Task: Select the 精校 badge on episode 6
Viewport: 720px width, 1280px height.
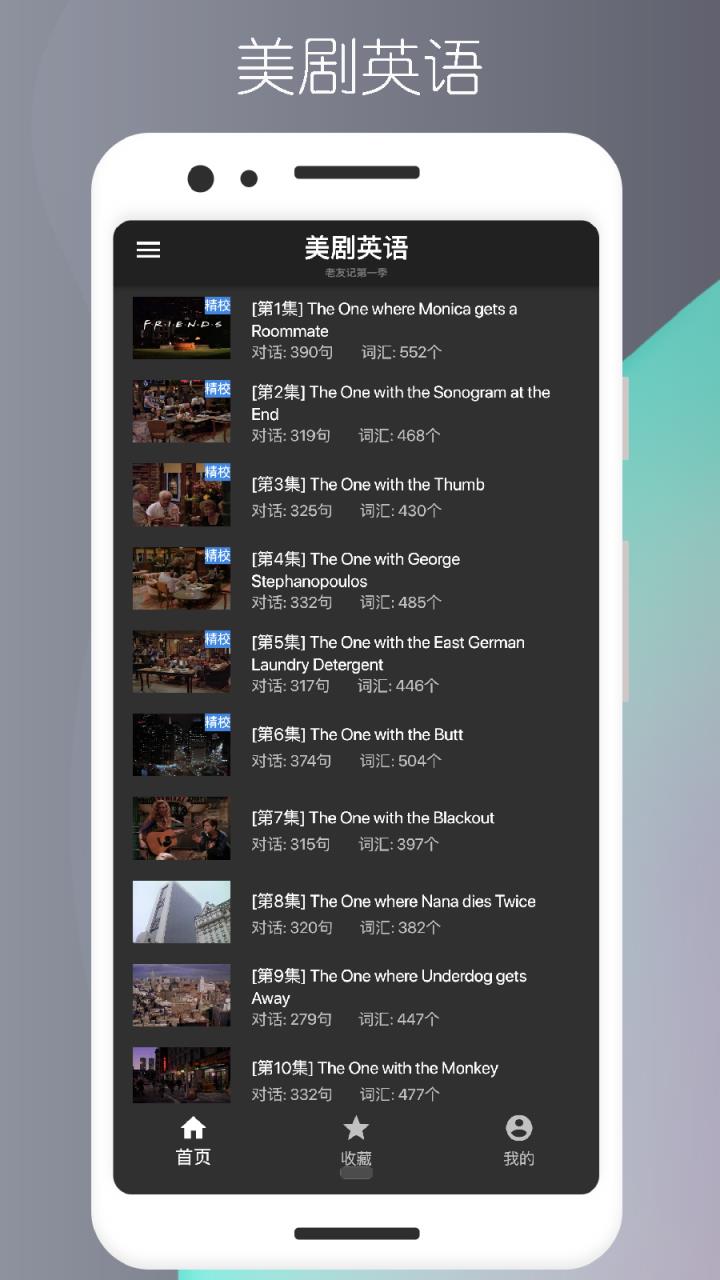Action: tap(217, 722)
